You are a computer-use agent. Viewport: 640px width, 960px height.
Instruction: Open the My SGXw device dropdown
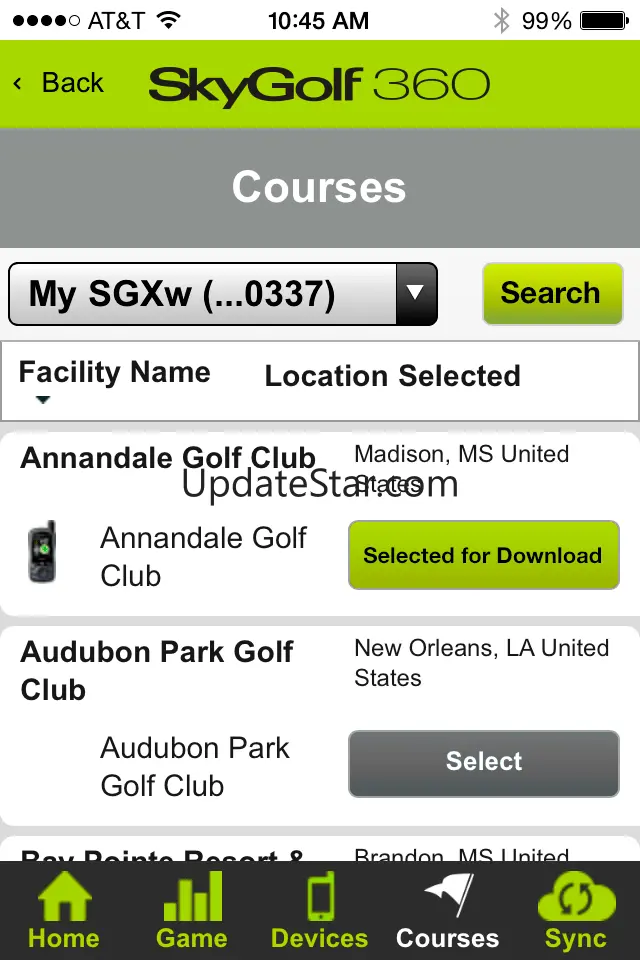(x=223, y=294)
